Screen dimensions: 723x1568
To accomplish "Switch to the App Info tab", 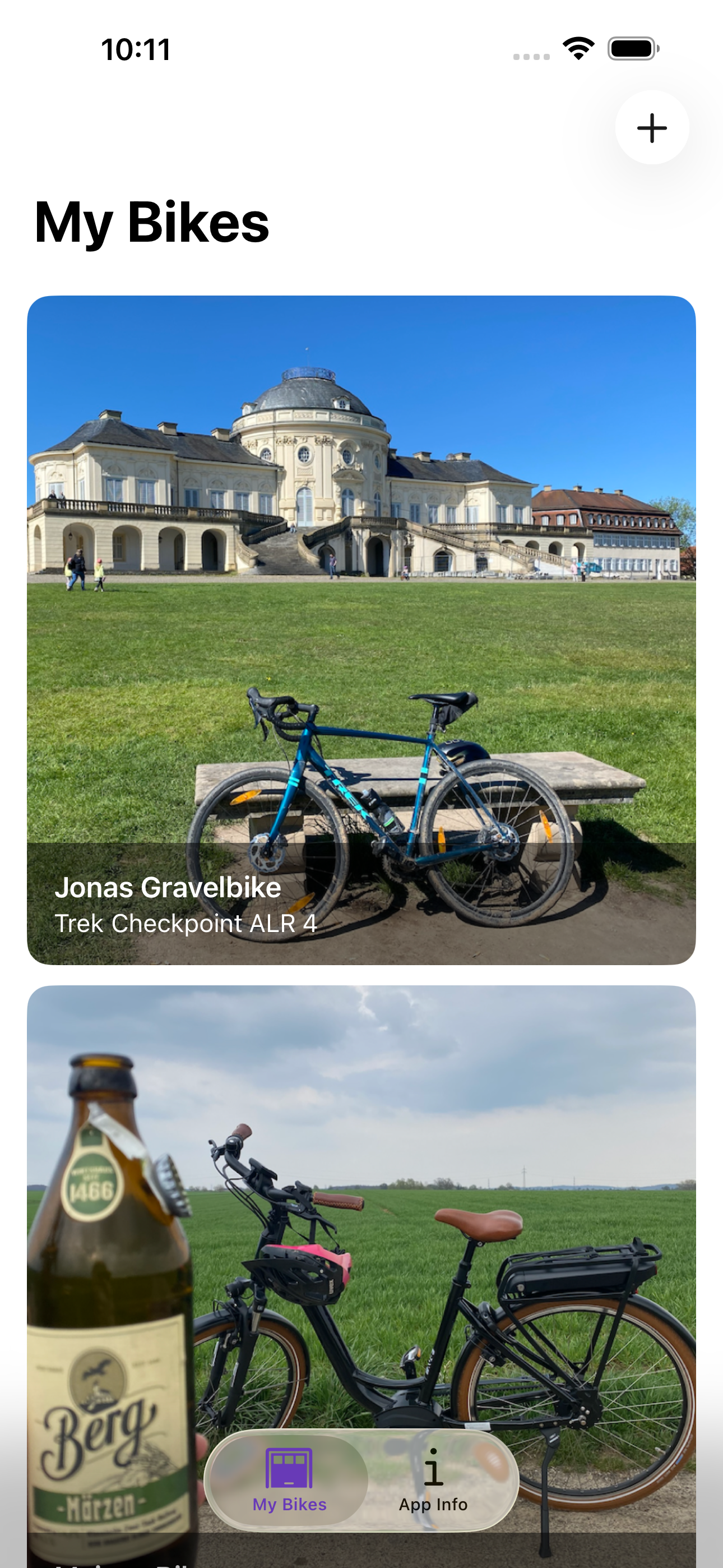I will pos(433,1482).
